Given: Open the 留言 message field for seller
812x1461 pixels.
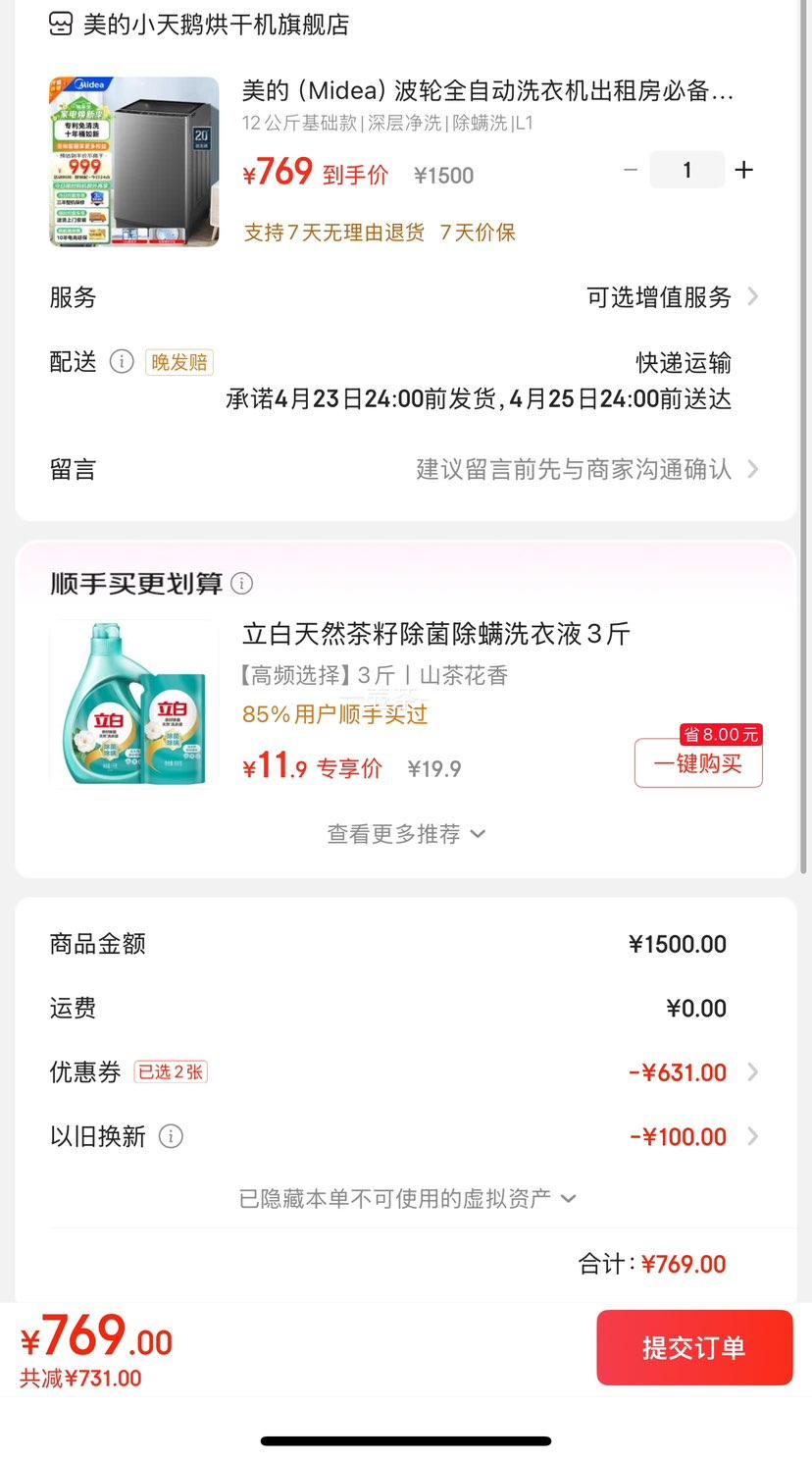Looking at the screenshot, I should 588,469.
